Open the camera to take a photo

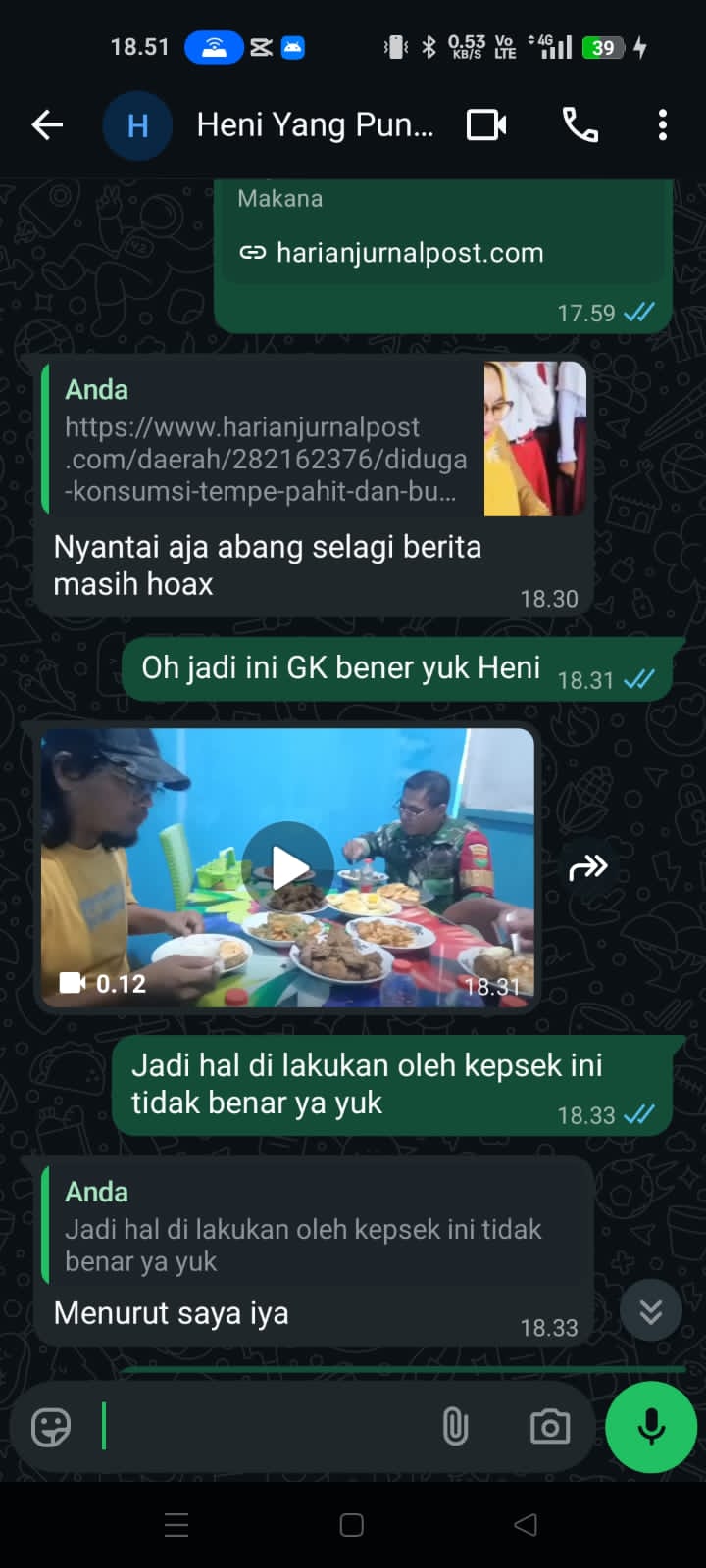click(x=550, y=1427)
